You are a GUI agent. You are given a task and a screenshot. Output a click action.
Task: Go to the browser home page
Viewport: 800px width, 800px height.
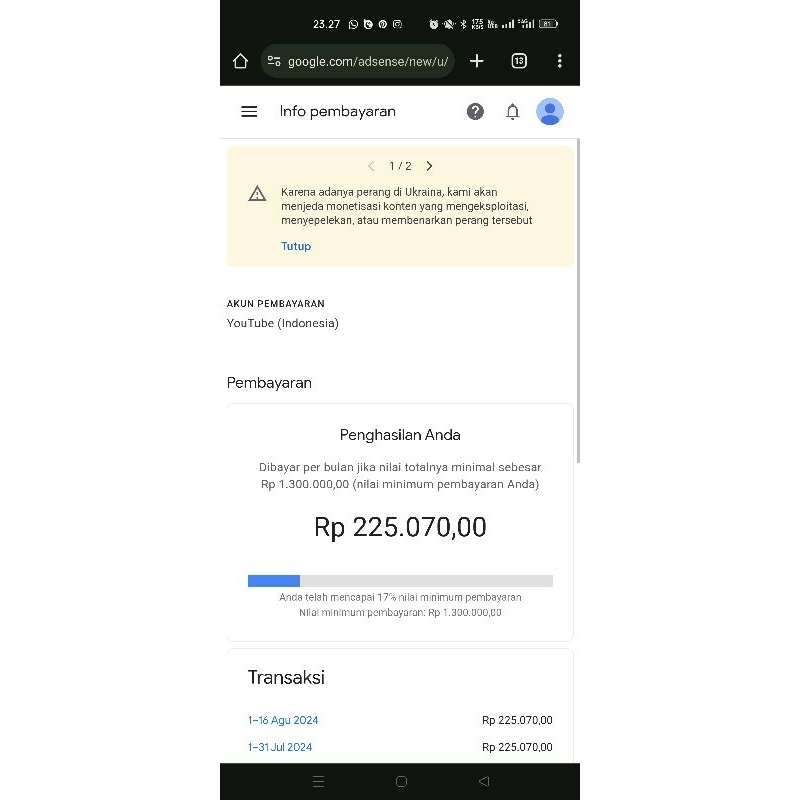240,61
